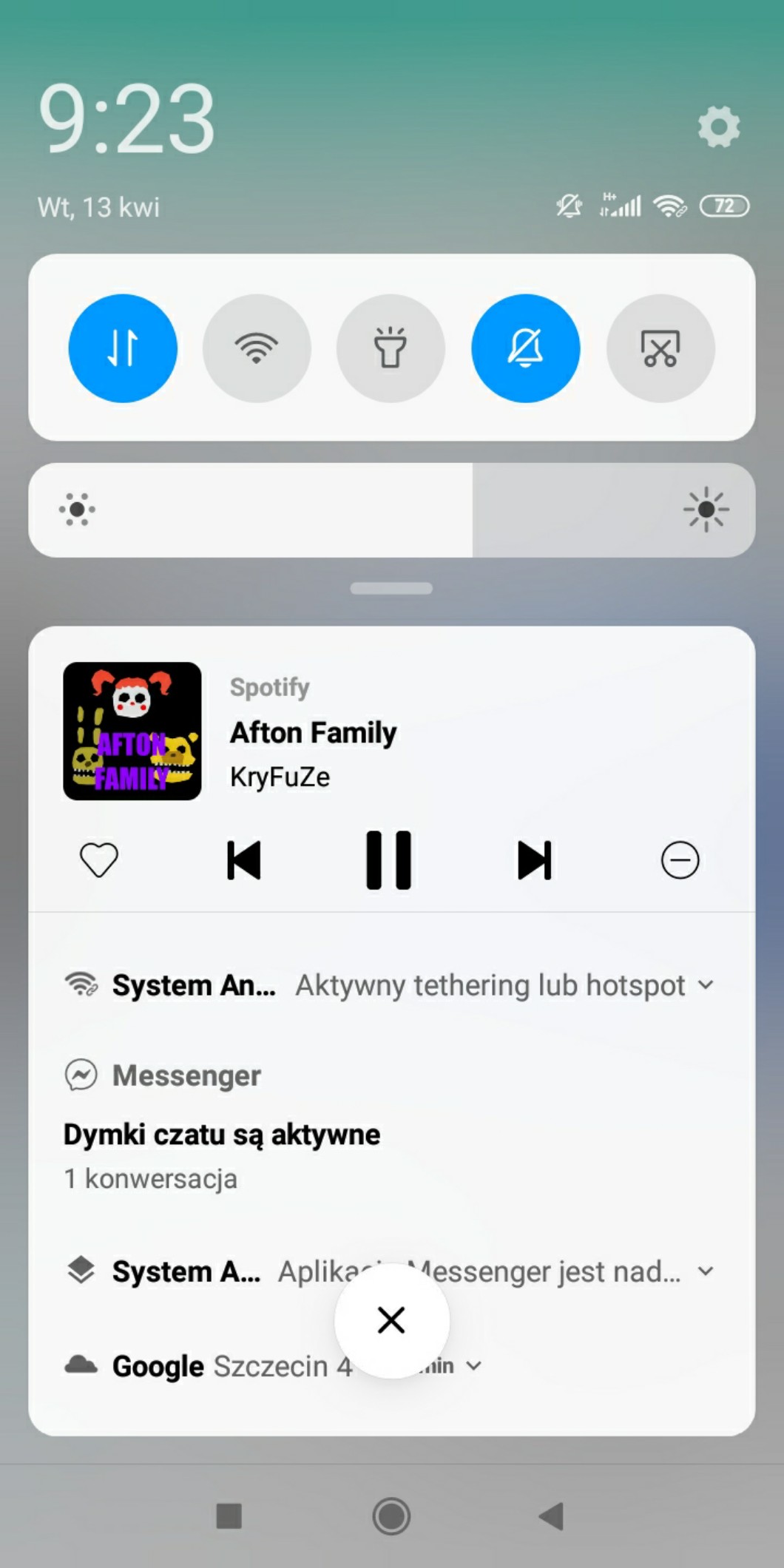The image size is (784, 1568).
Task: Switch on the flashlight tile
Action: tap(391, 348)
